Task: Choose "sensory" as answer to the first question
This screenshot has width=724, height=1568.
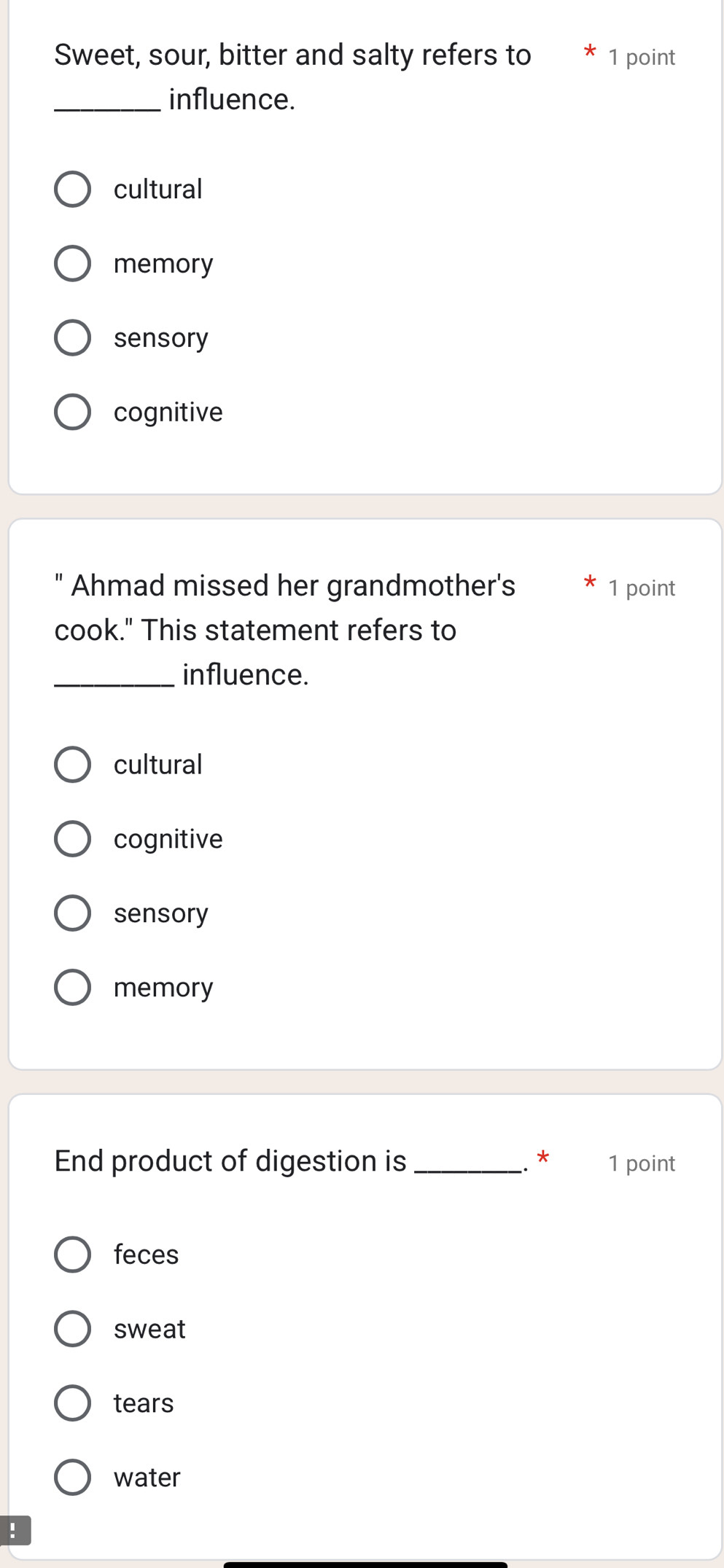Action: (x=73, y=338)
